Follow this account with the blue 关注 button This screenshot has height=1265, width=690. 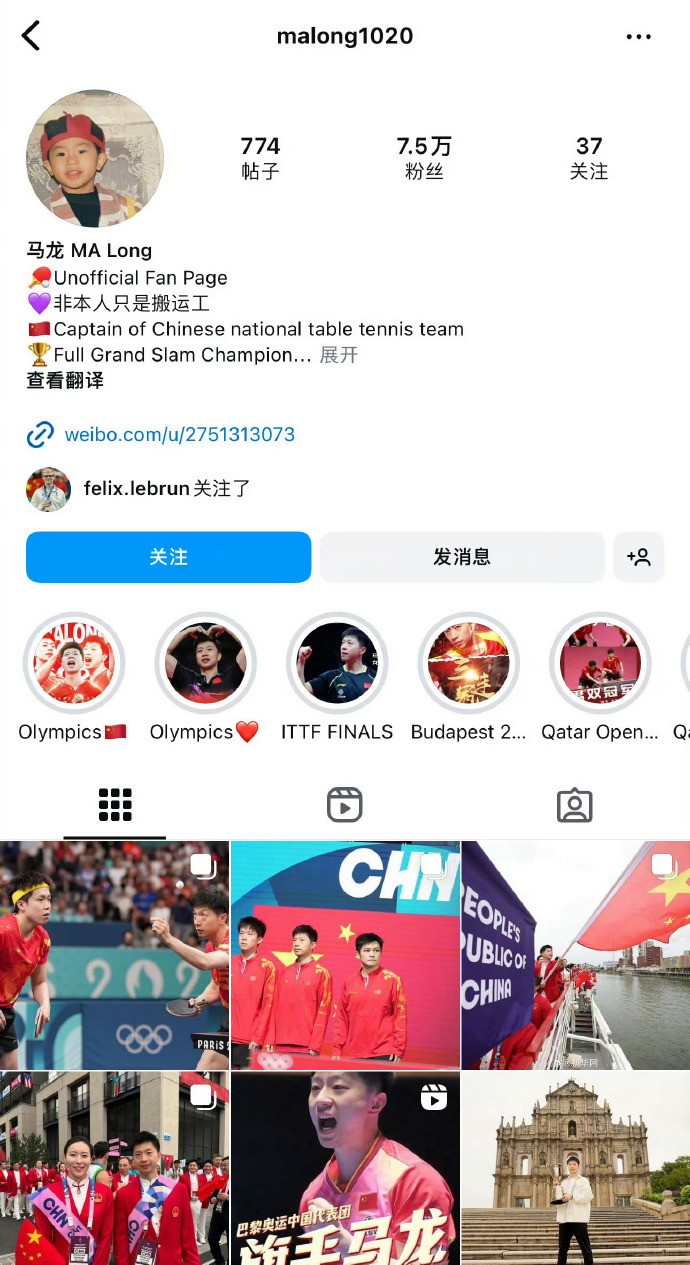point(168,557)
